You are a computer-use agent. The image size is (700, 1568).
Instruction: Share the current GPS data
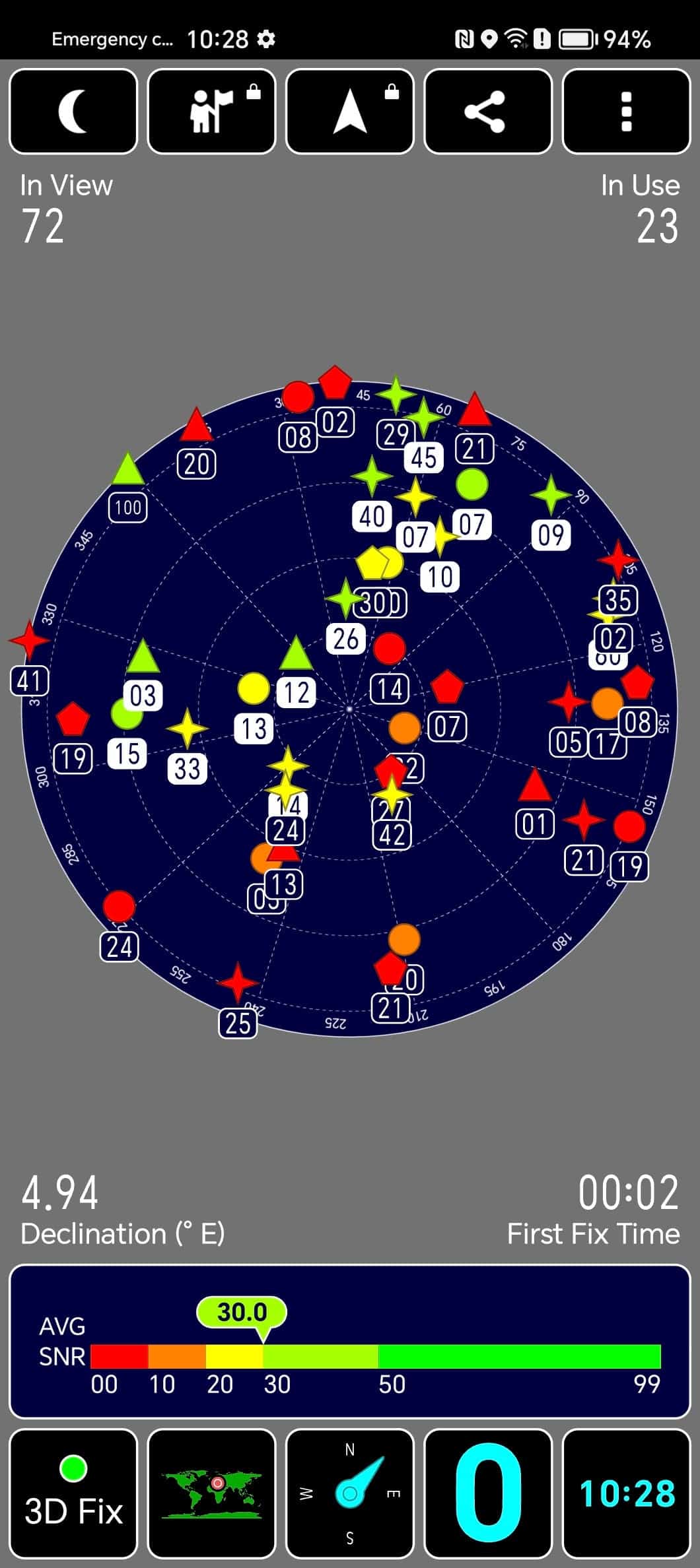pos(488,112)
